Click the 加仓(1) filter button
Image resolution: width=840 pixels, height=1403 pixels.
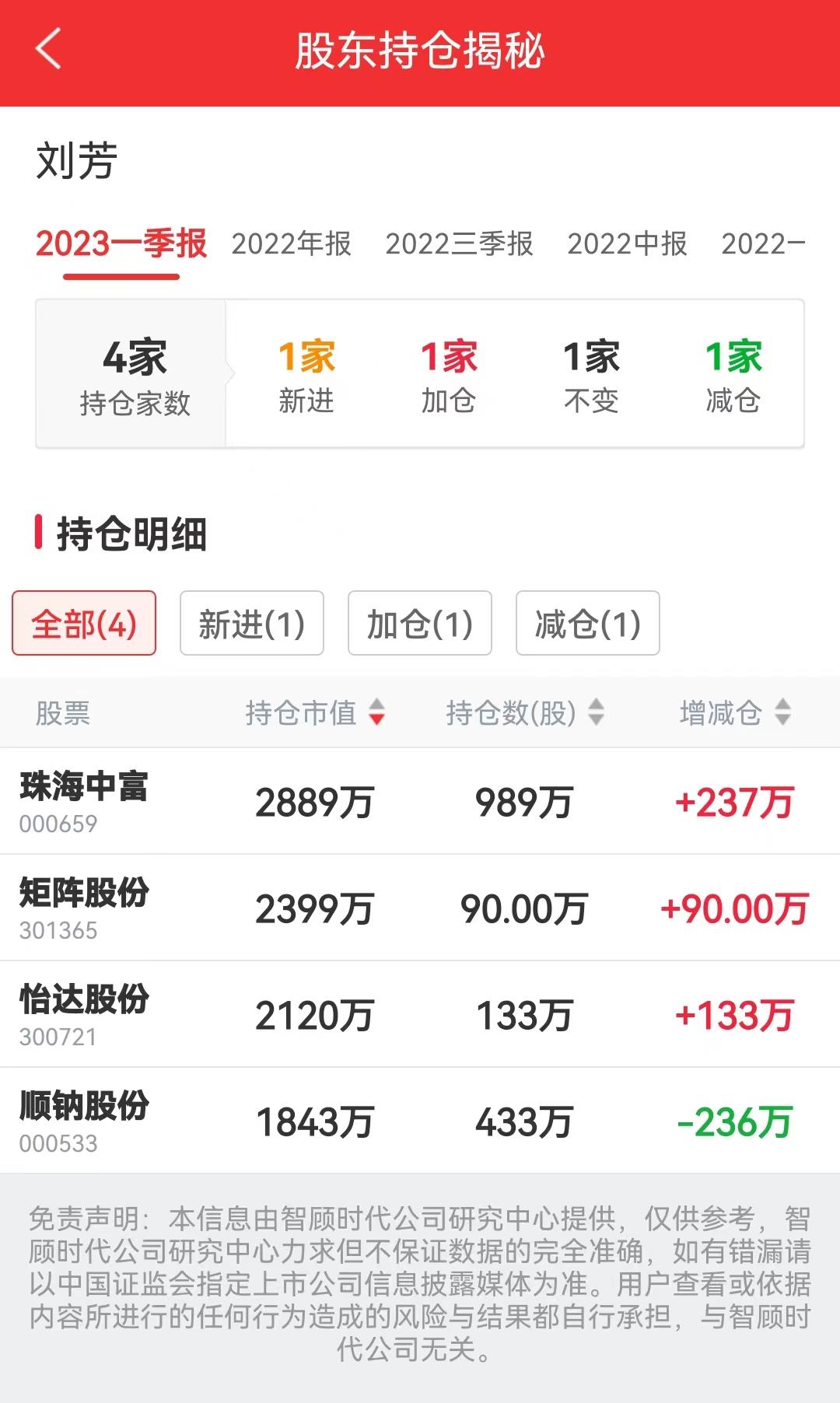pyautogui.click(x=419, y=624)
